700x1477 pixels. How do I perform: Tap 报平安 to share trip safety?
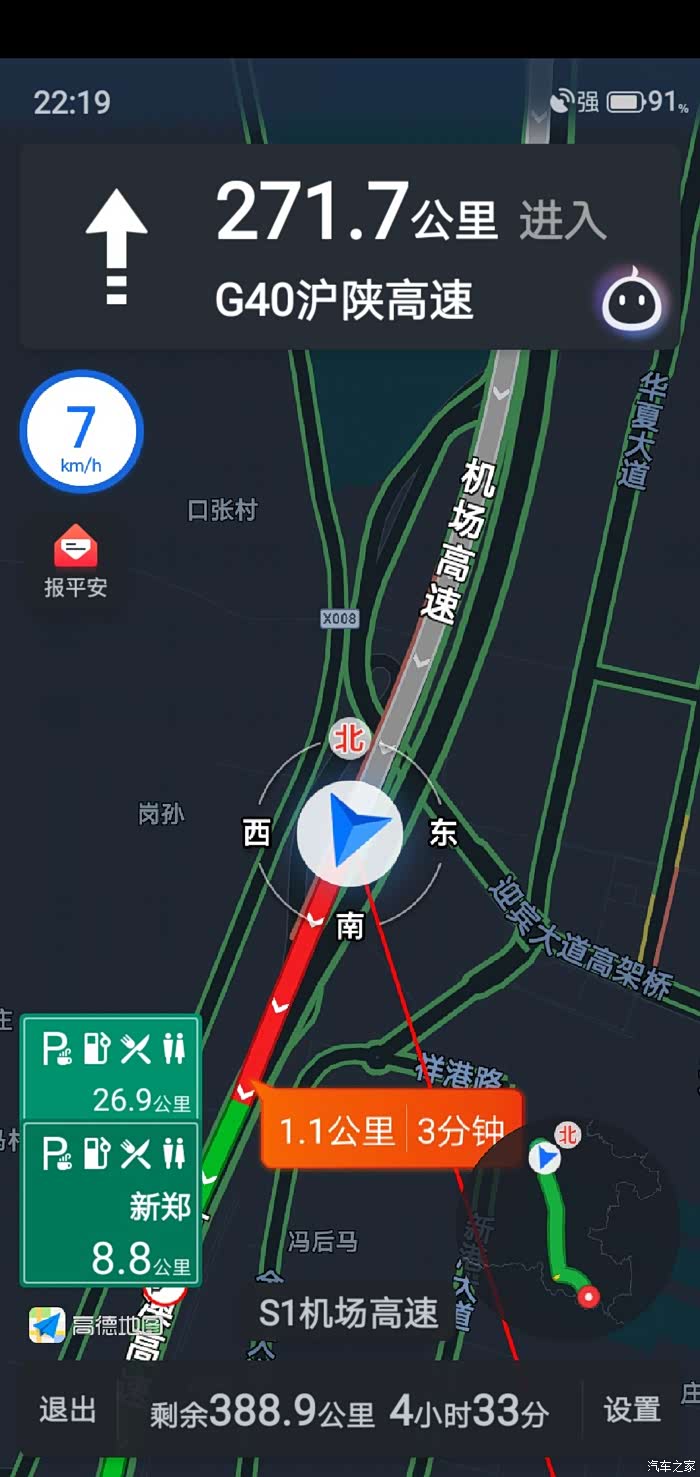coord(76,562)
